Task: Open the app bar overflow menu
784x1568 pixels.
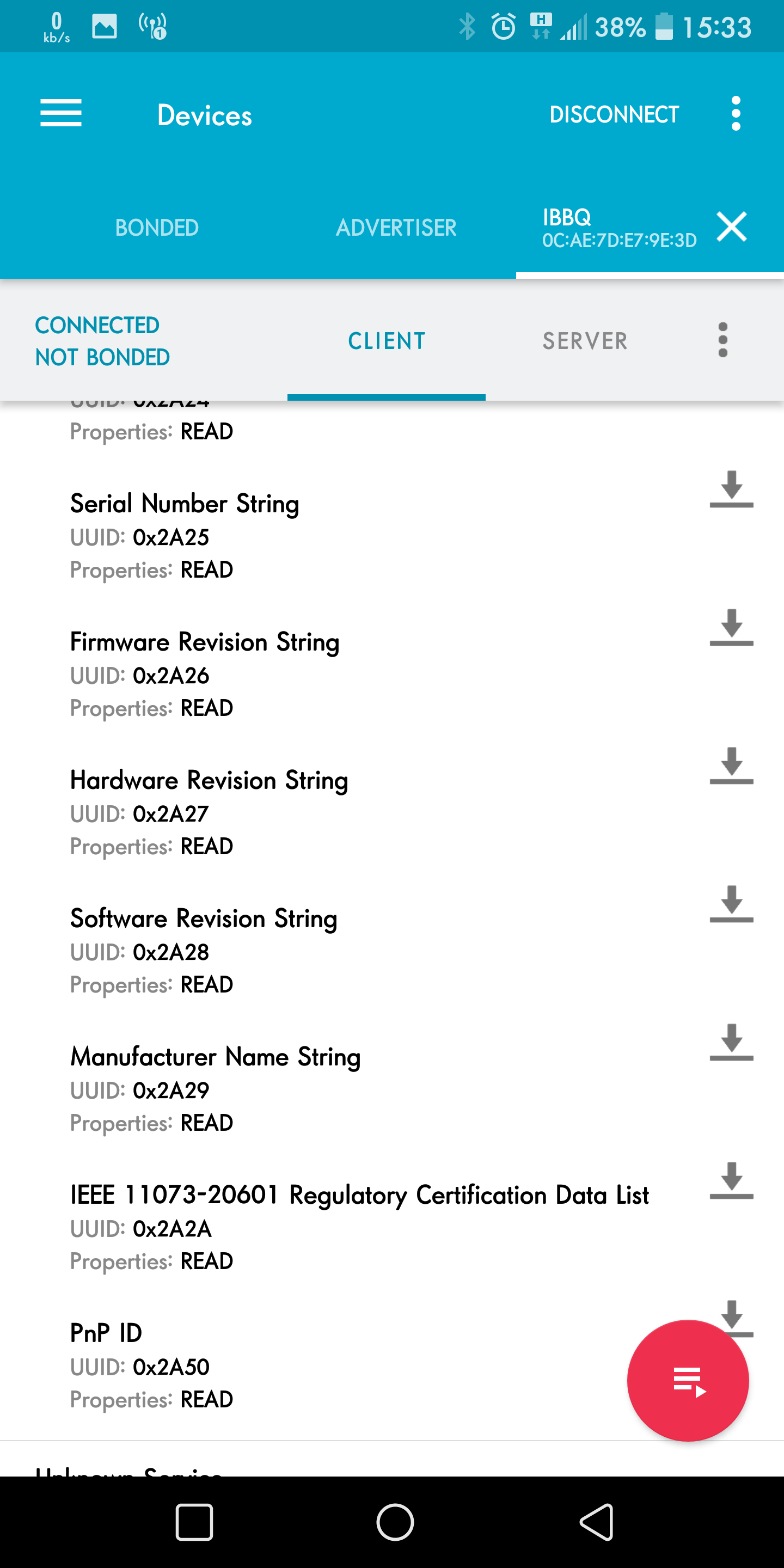Action: pyautogui.click(x=736, y=114)
